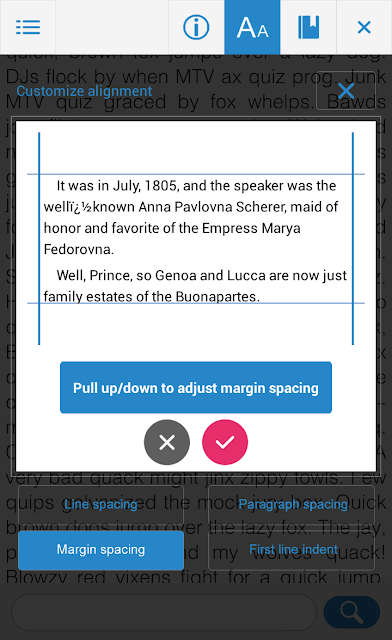392x640 pixels.
Task: Select Paragraph spacing option
Action: pyautogui.click(x=292, y=504)
